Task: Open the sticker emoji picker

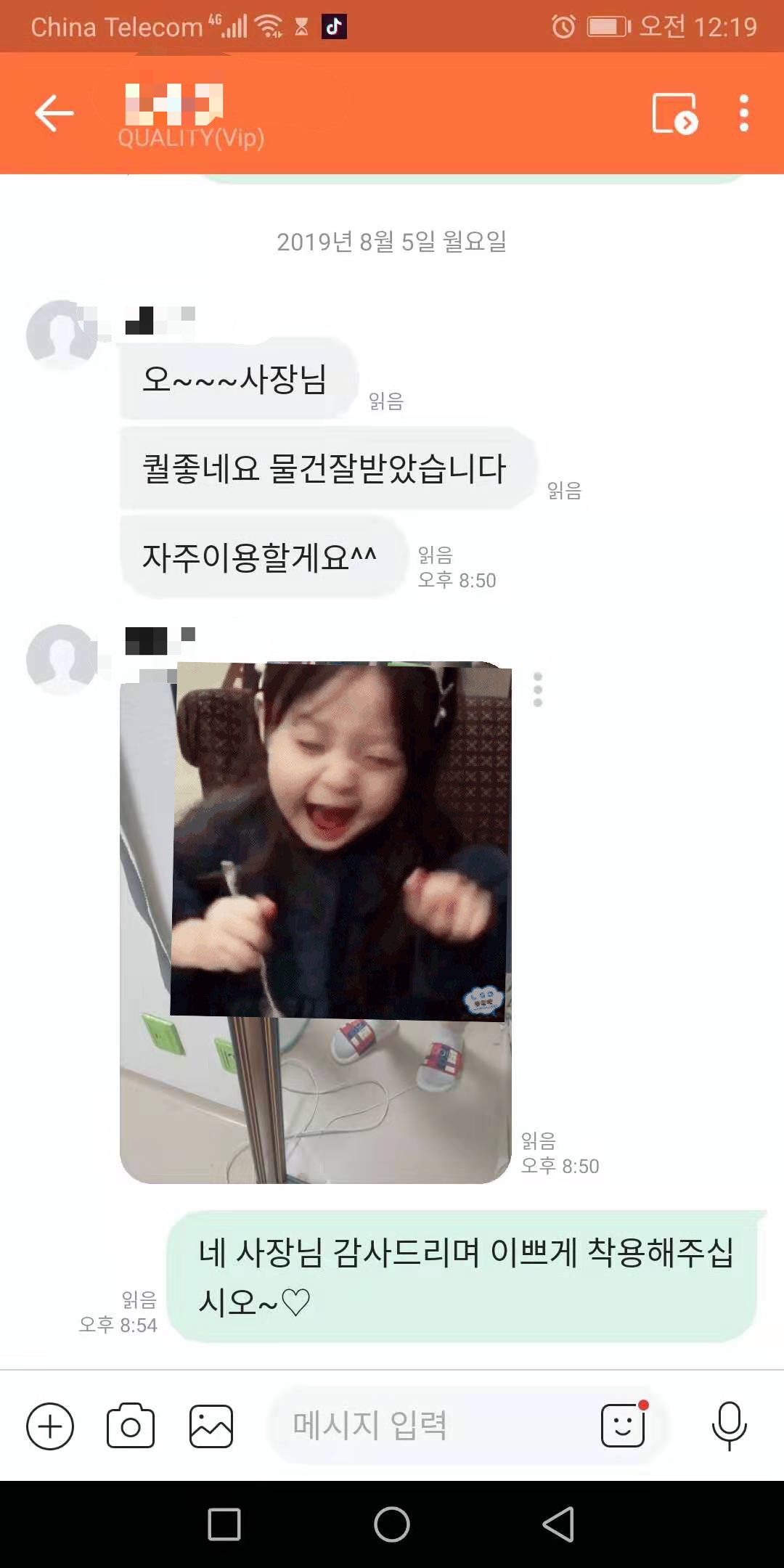Action: tap(623, 1425)
